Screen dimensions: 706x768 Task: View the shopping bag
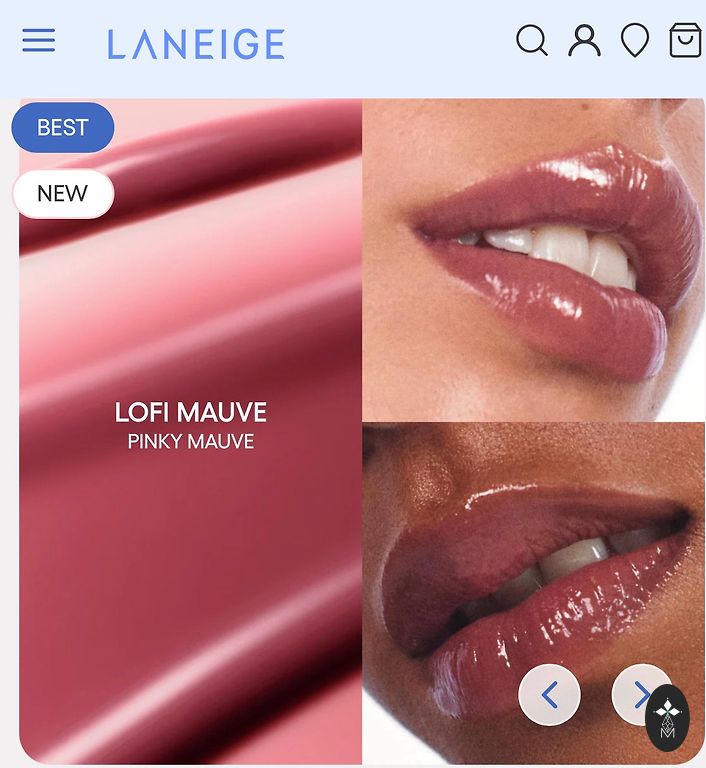tap(685, 41)
